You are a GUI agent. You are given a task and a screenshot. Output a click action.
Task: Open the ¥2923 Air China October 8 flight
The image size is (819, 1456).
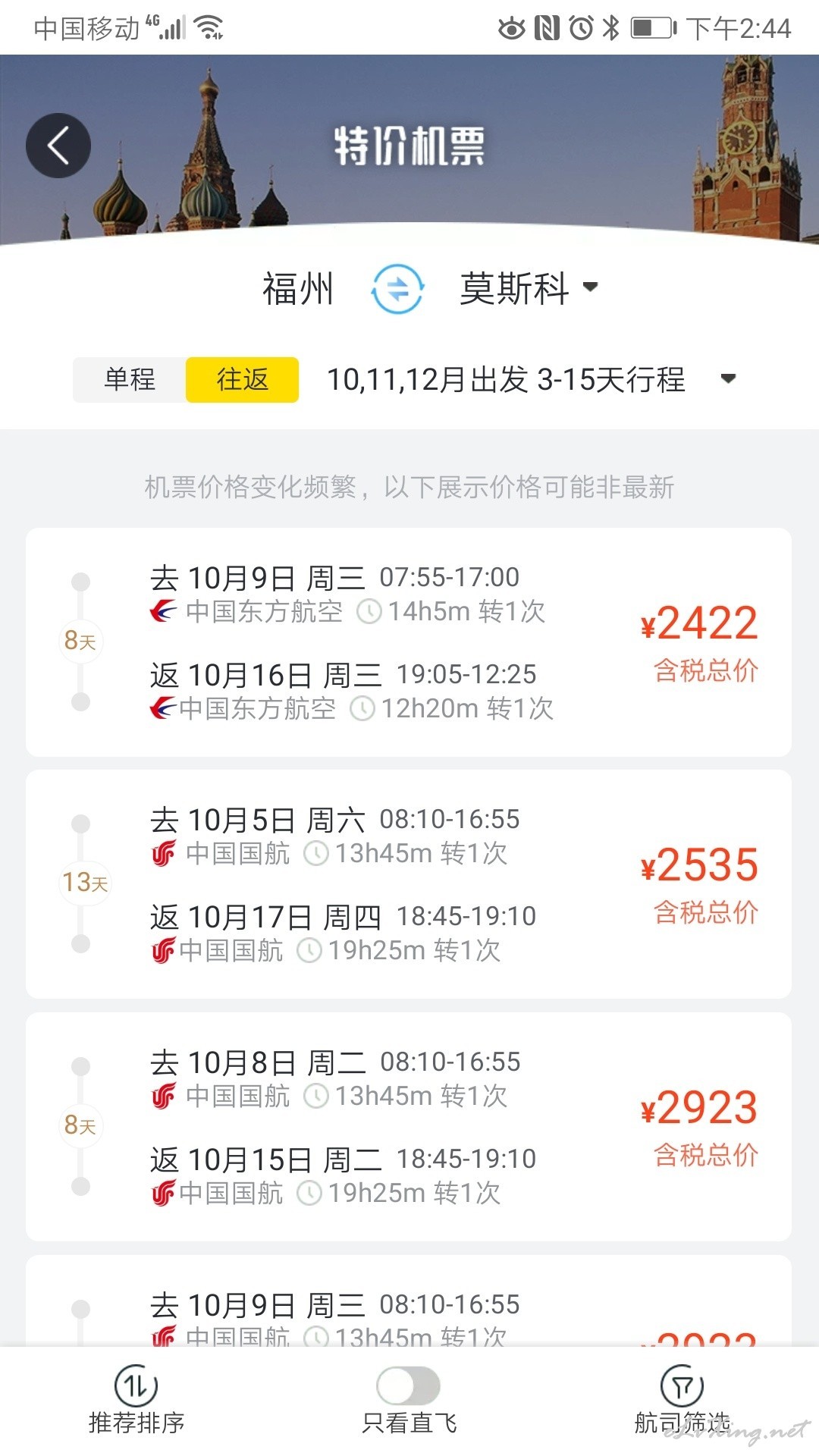point(409,1127)
